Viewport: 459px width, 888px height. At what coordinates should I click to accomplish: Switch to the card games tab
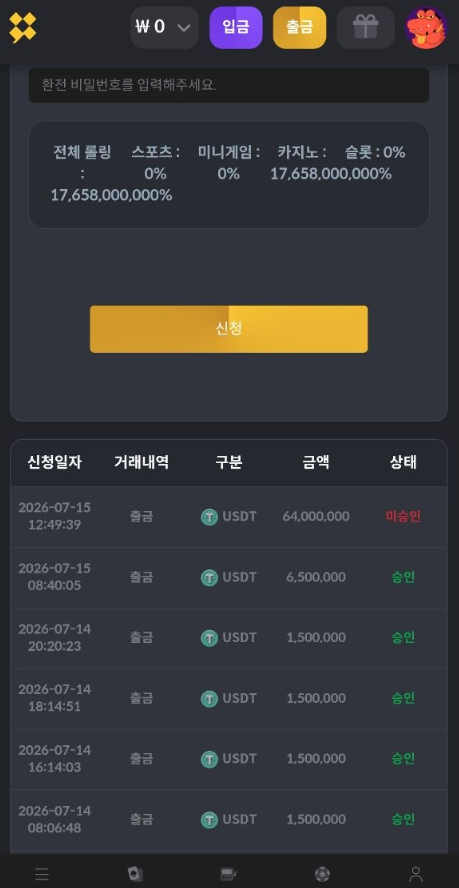tap(135, 874)
